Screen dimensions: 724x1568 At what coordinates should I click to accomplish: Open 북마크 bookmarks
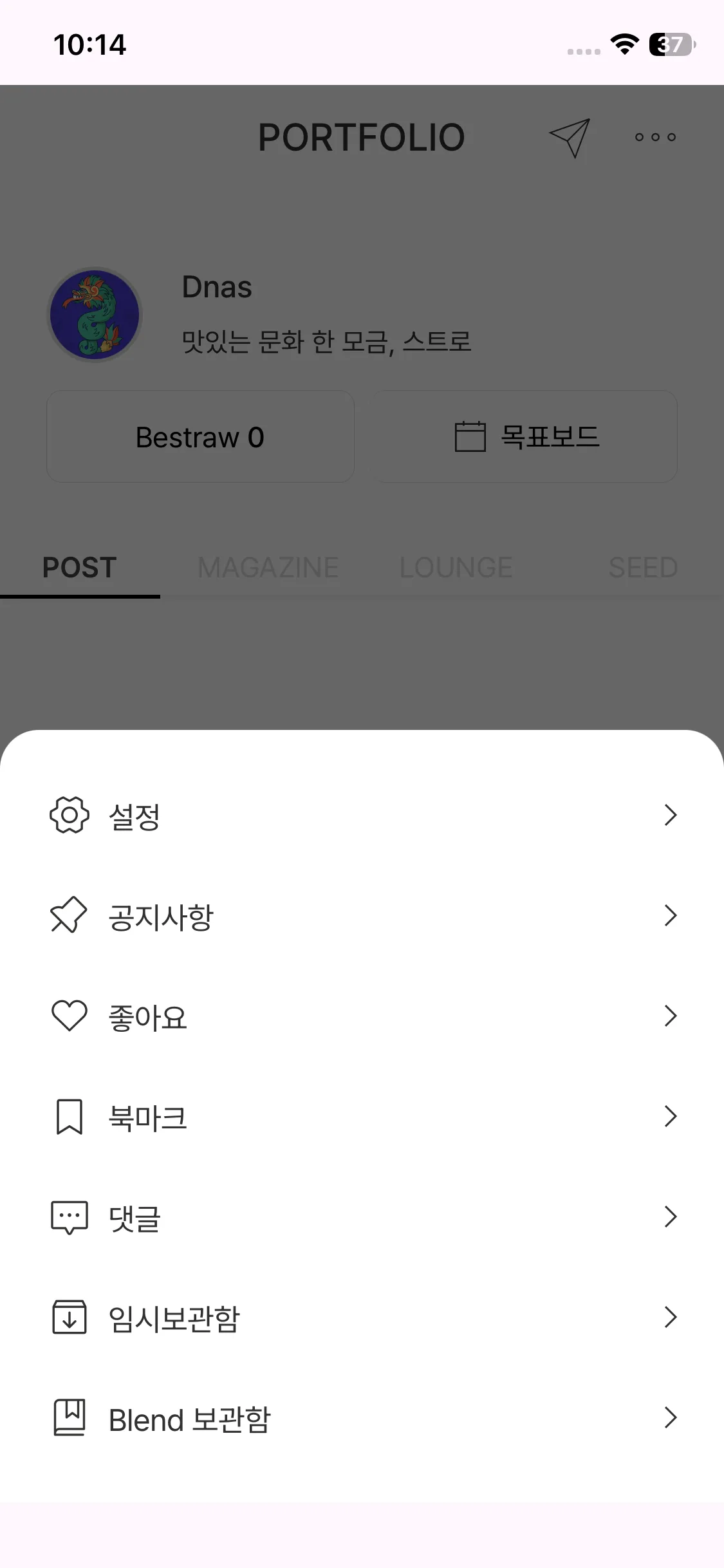click(x=362, y=1117)
